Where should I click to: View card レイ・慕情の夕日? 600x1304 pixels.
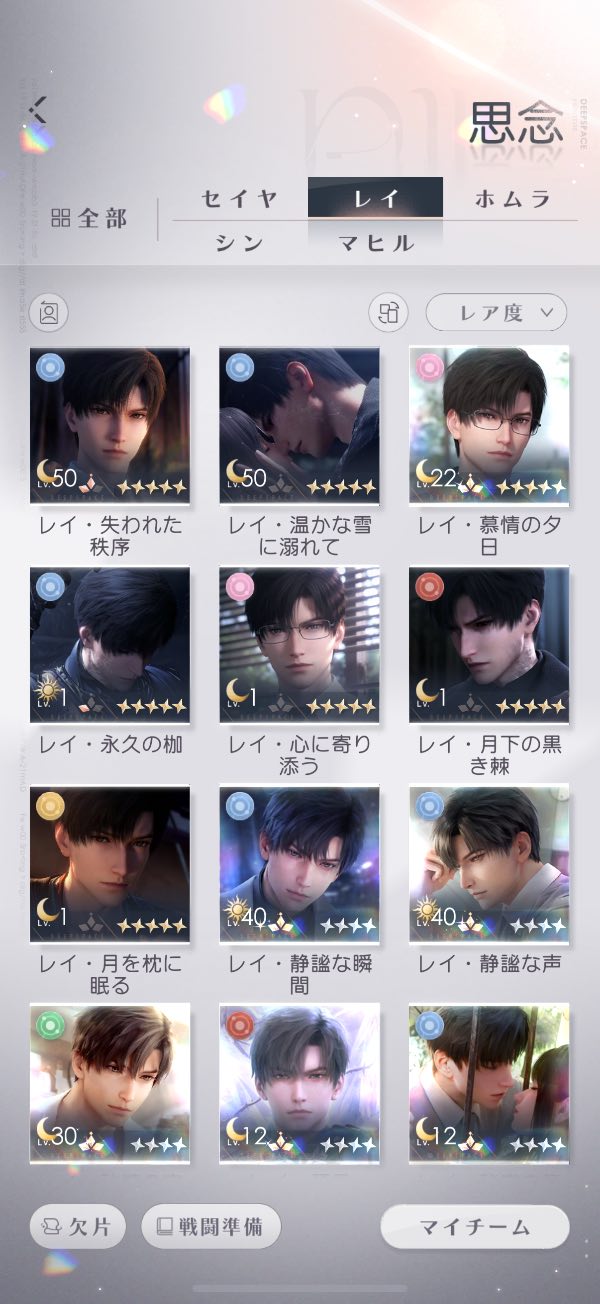tap(489, 425)
